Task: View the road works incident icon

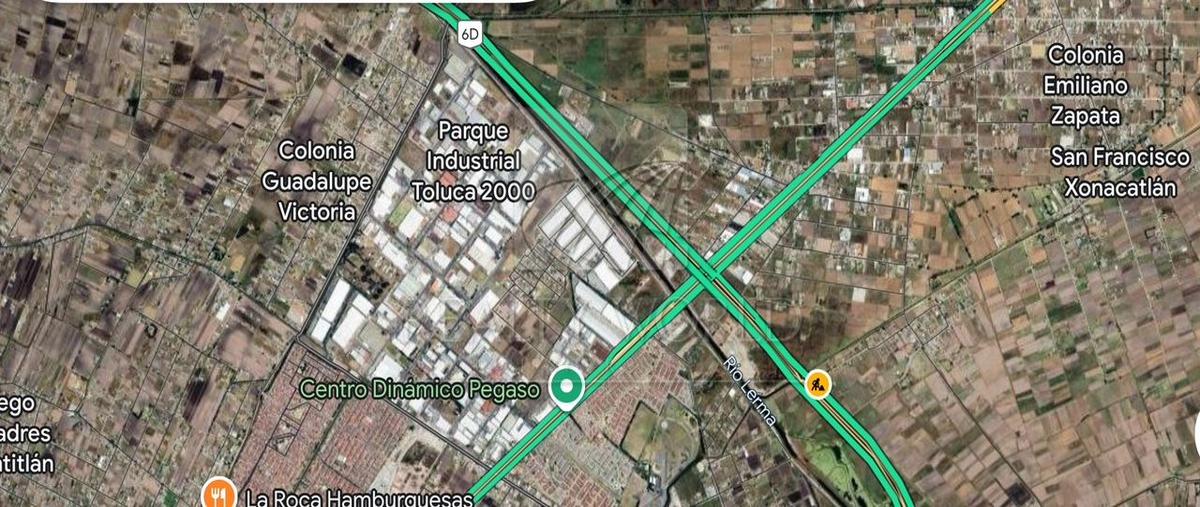Action: (818, 384)
